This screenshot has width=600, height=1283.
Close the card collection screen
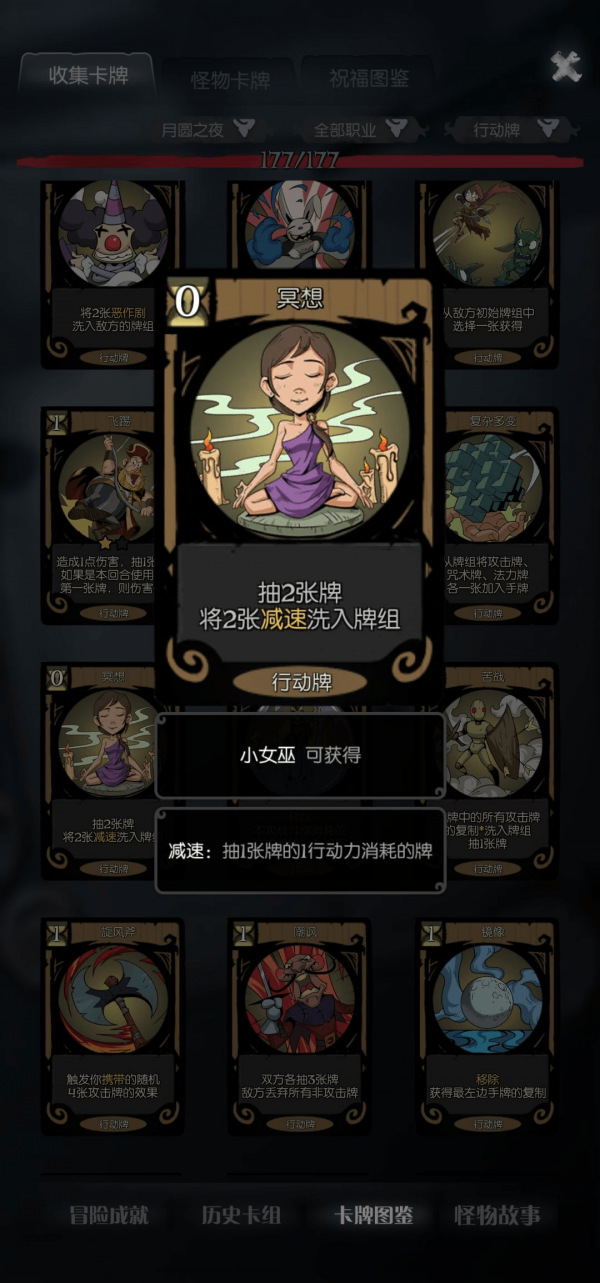(566, 67)
